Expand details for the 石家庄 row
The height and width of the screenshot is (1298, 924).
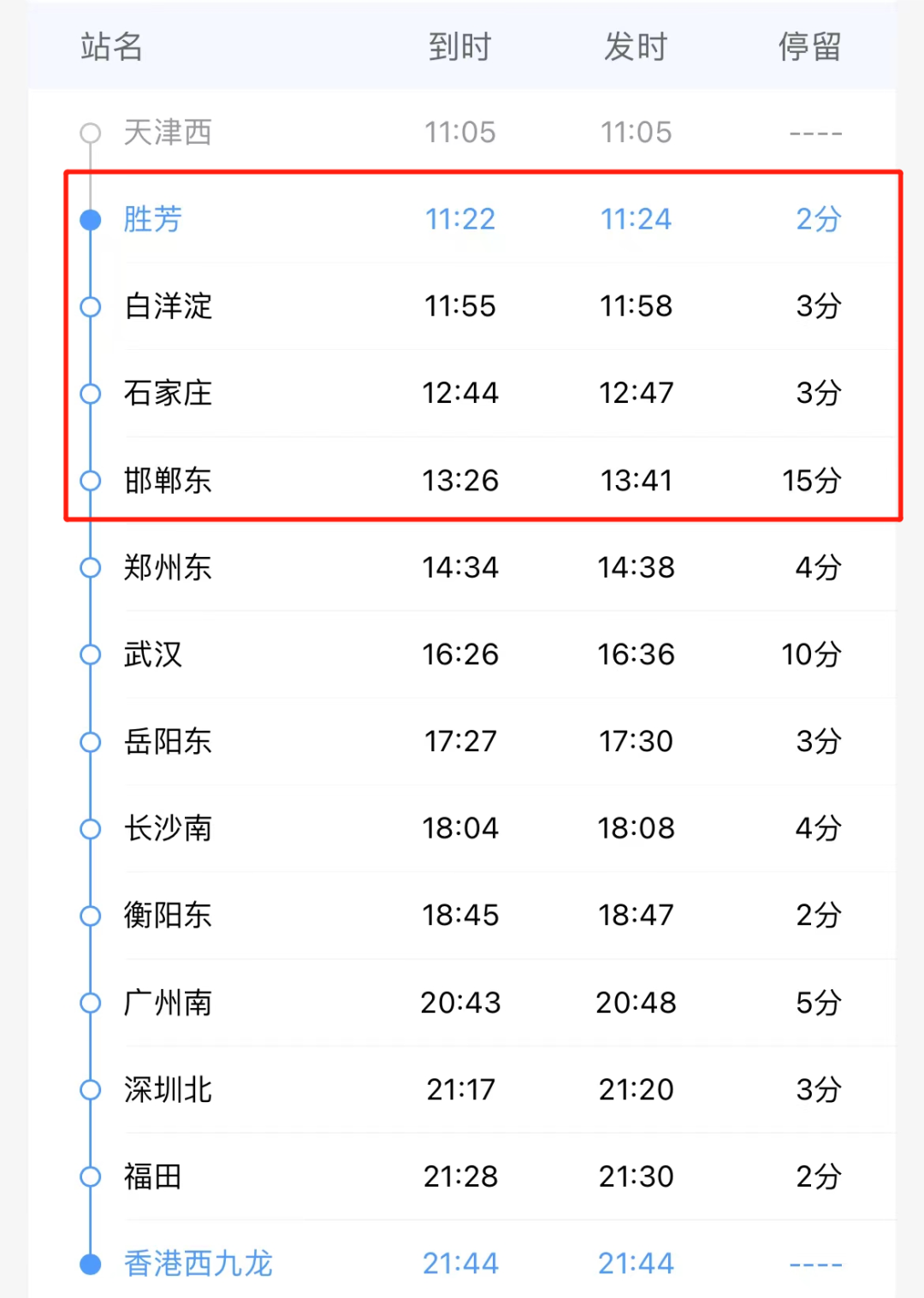point(462,394)
